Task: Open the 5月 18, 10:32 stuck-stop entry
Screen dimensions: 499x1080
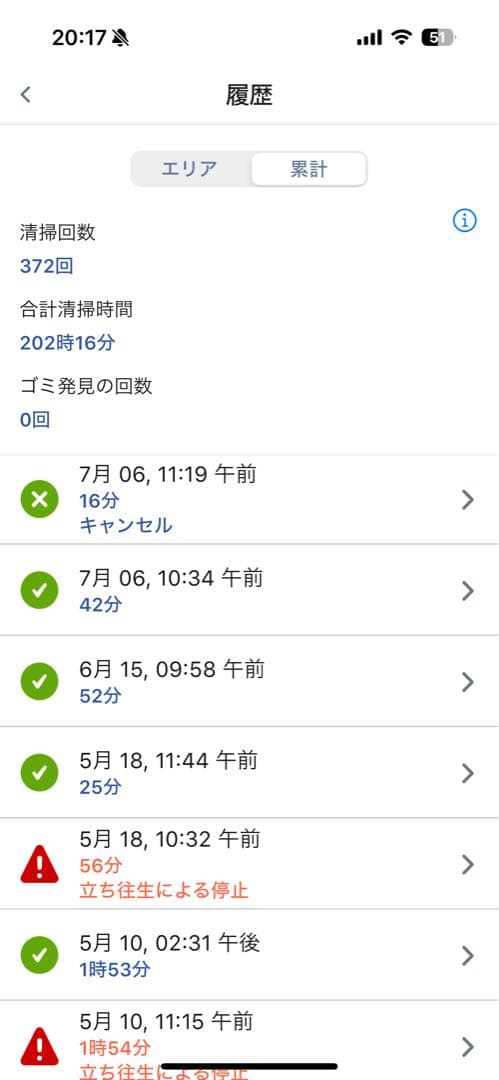Action: (x=250, y=864)
